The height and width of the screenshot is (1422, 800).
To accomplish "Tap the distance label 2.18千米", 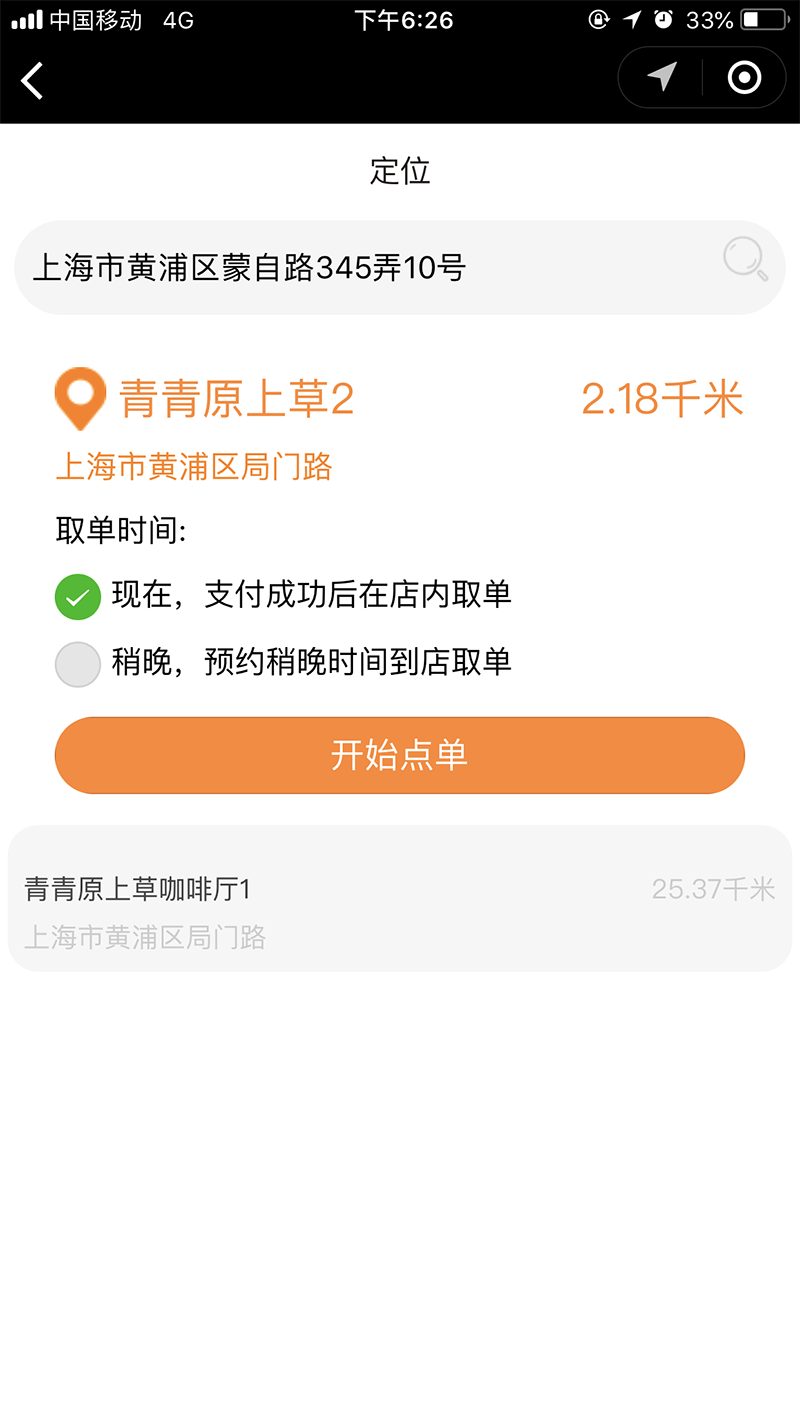I will click(x=663, y=398).
